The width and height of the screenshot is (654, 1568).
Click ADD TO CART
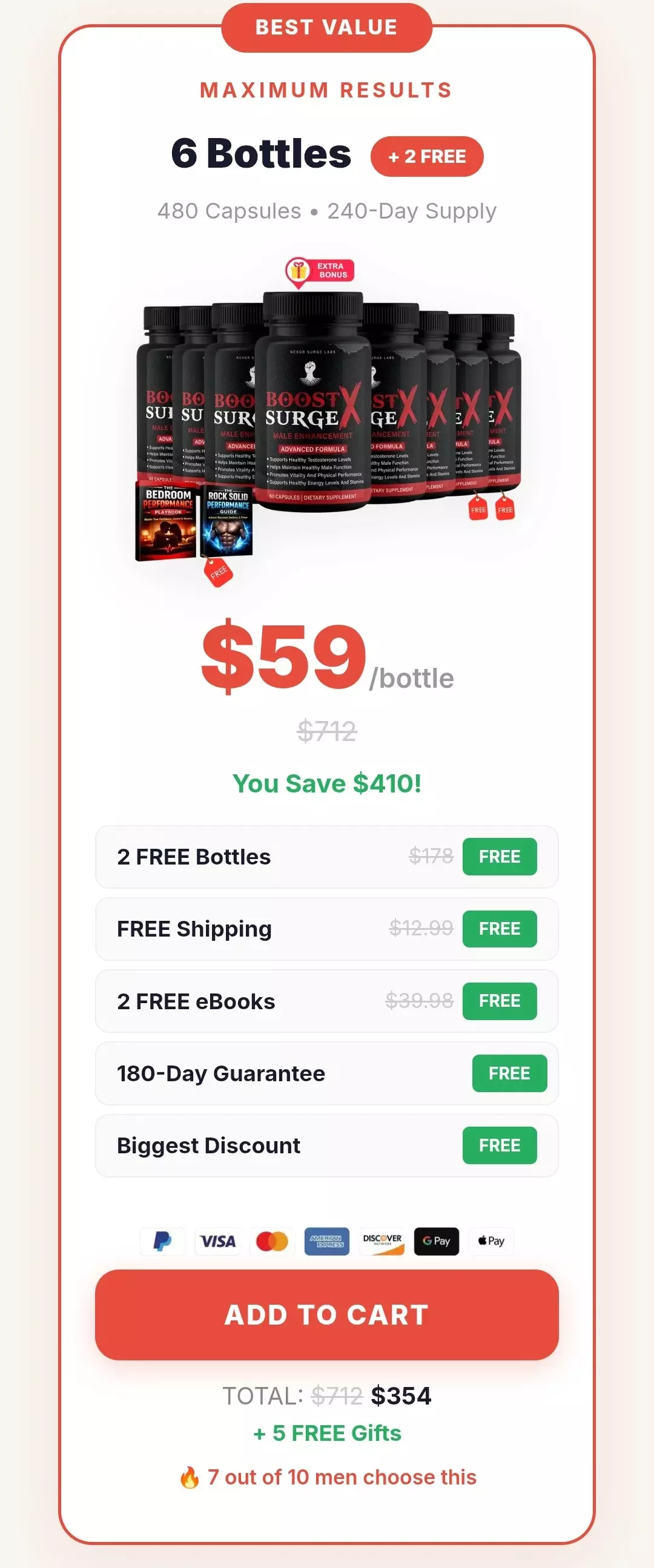pyautogui.click(x=326, y=1315)
